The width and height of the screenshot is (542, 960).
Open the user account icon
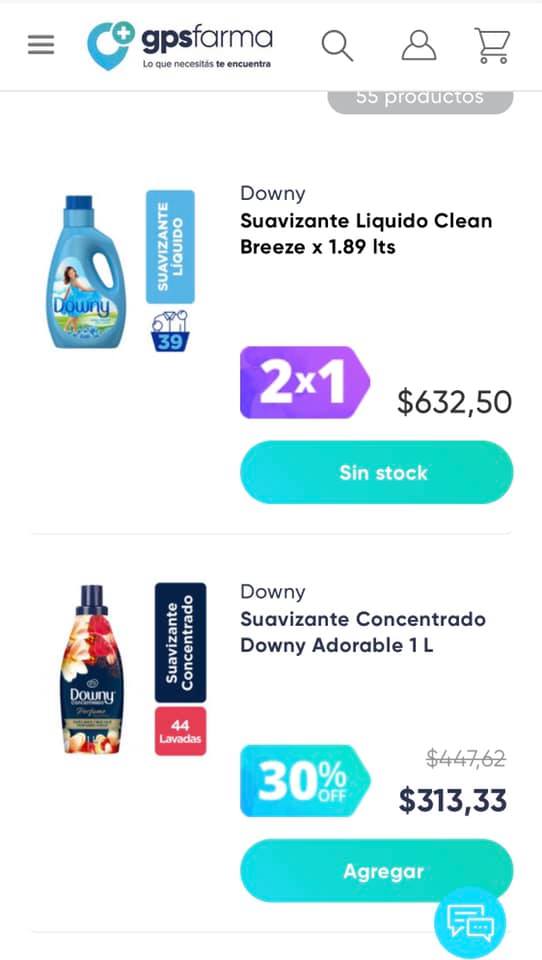click(419, 45)
